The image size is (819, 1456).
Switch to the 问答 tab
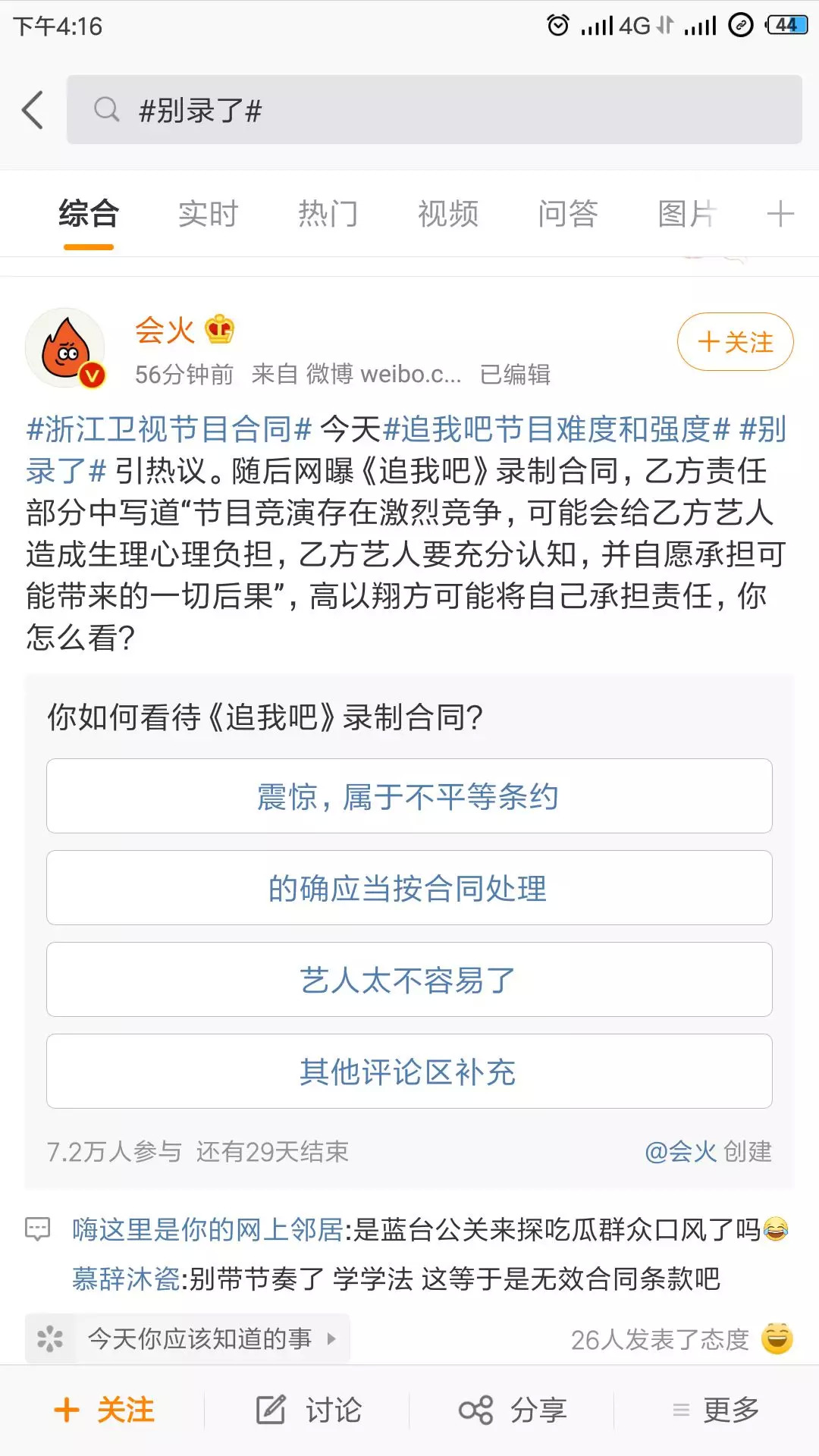coord(568,214)
